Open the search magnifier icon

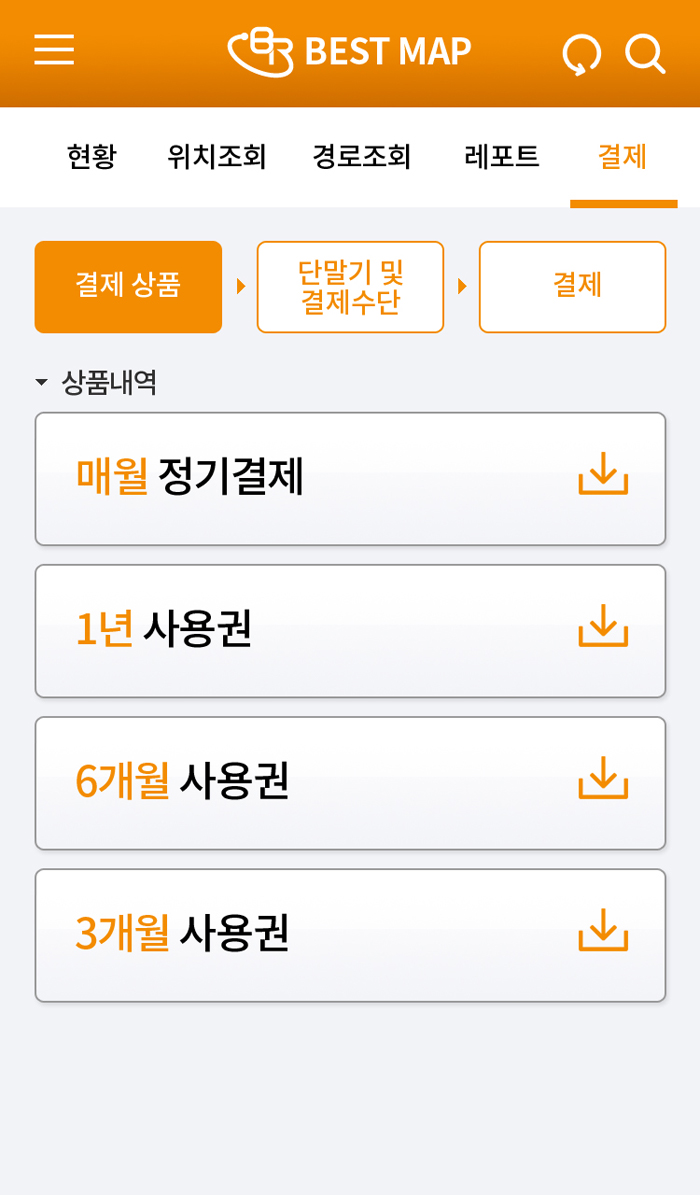tap(645, 53)
